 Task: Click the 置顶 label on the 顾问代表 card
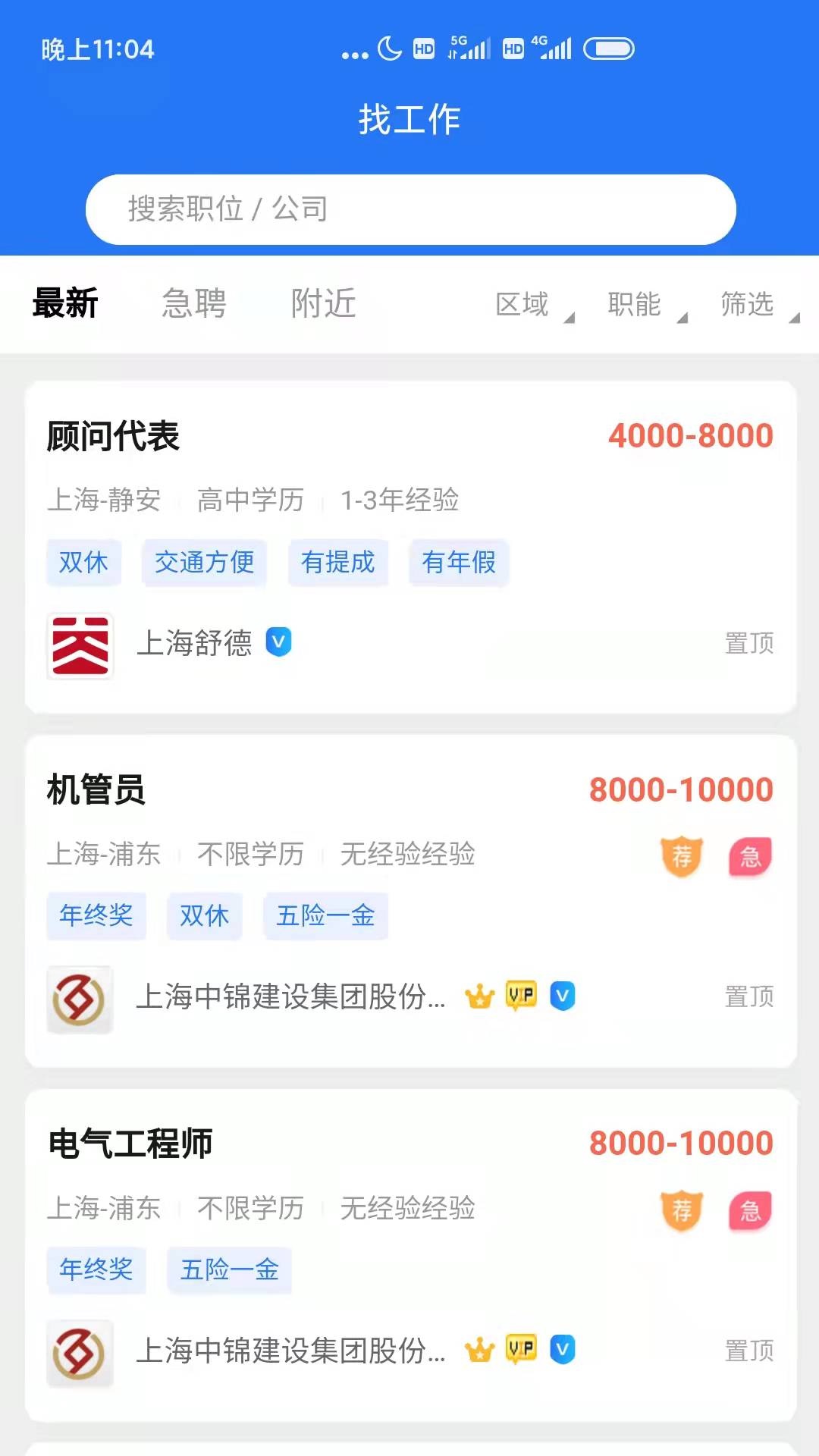pyautogui.click(x=749, y=642)
